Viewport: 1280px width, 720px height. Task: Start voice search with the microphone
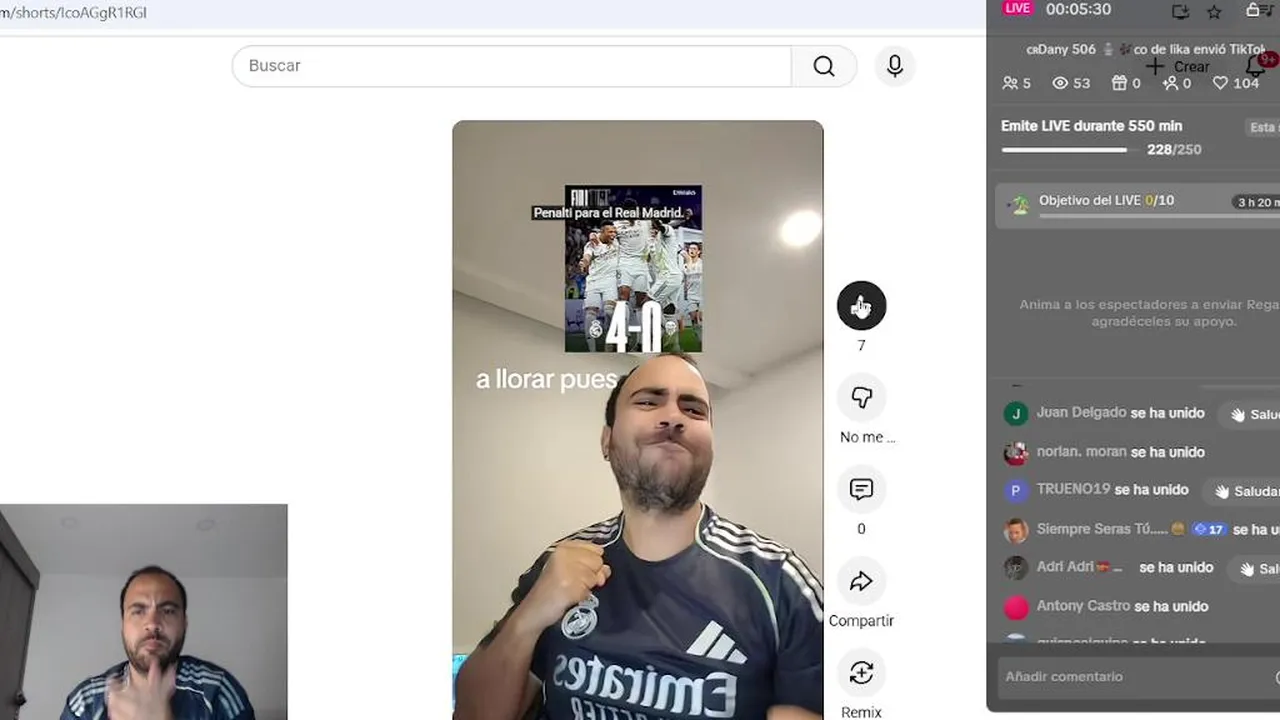(895, 66)
